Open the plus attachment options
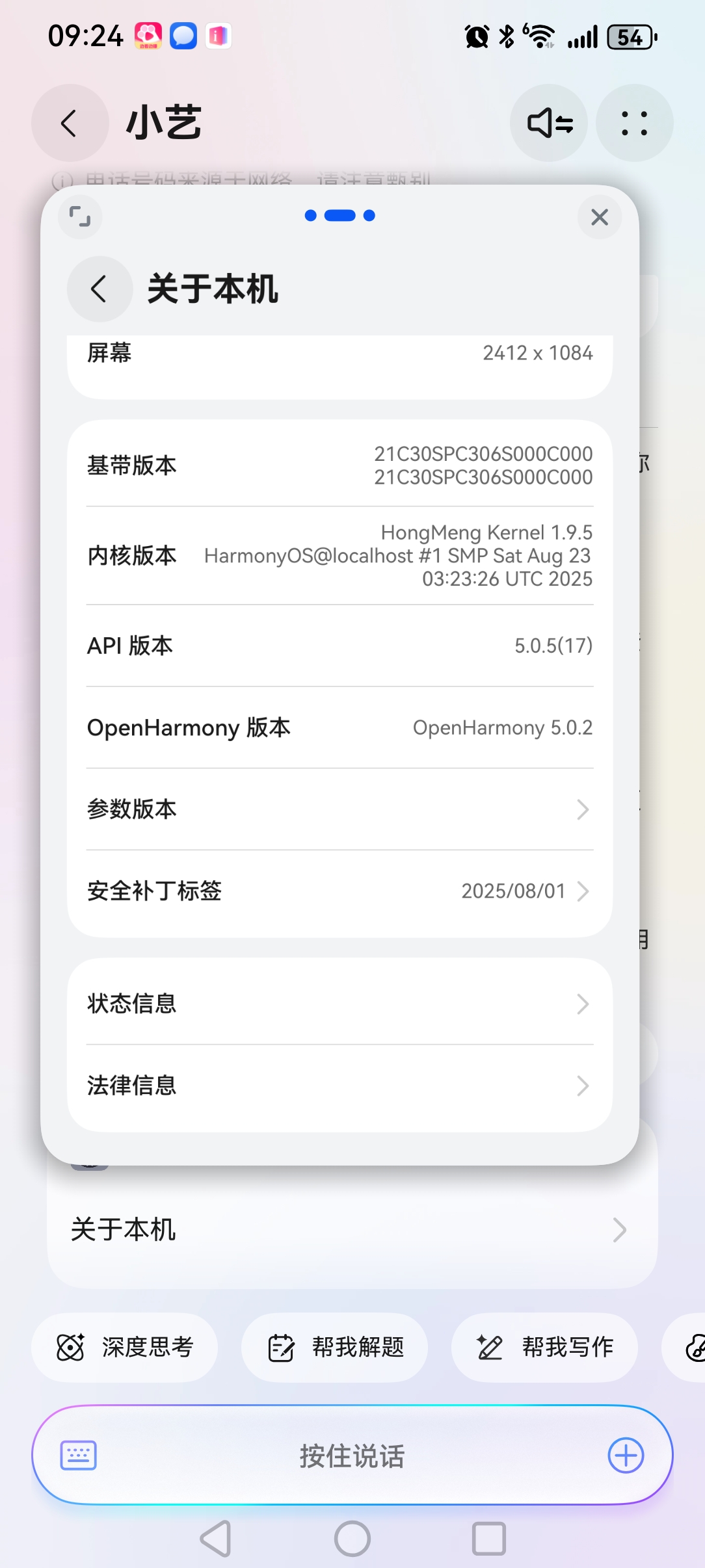 [626, 1455]
